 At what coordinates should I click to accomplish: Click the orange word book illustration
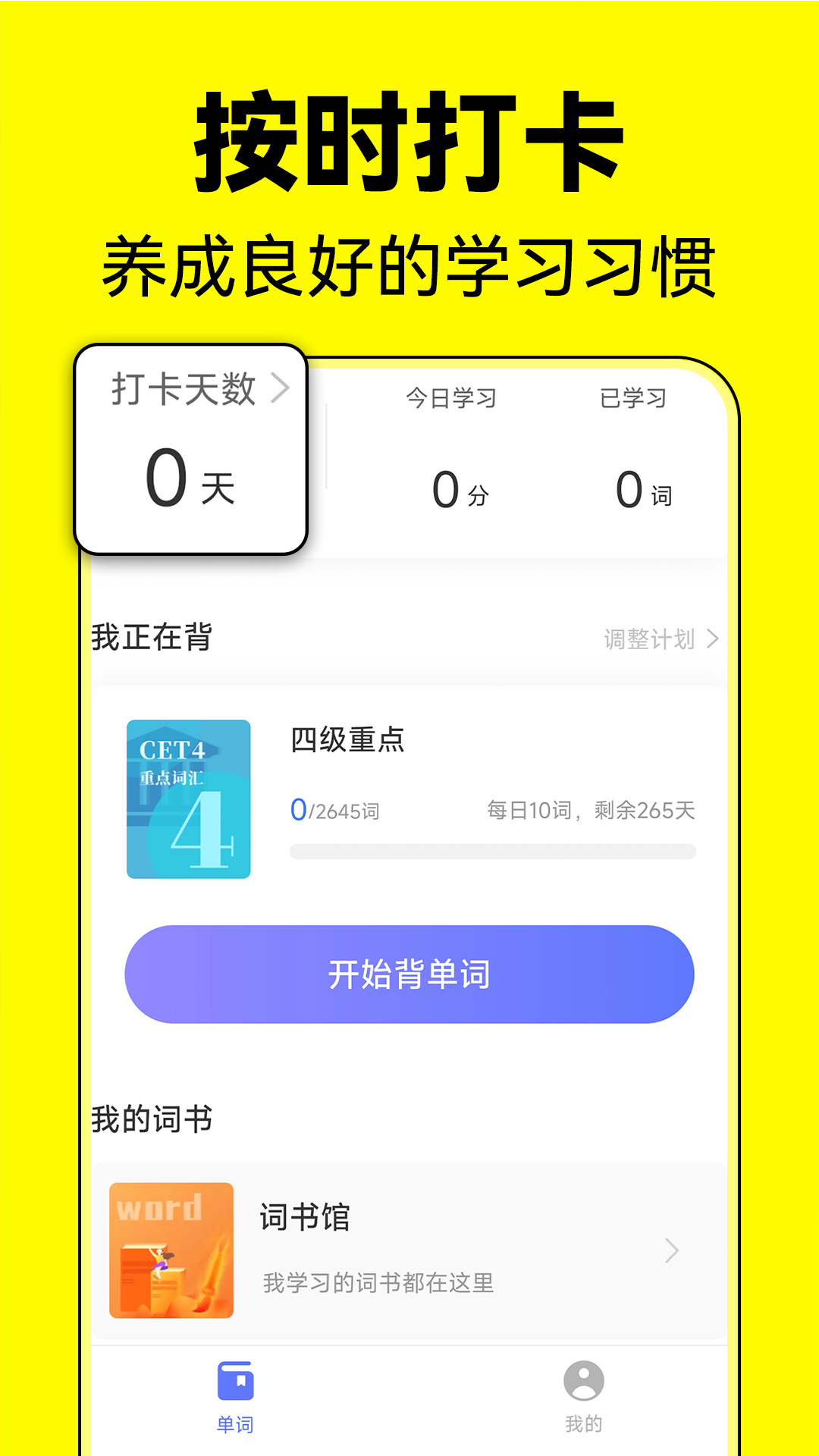[170, 1251]
